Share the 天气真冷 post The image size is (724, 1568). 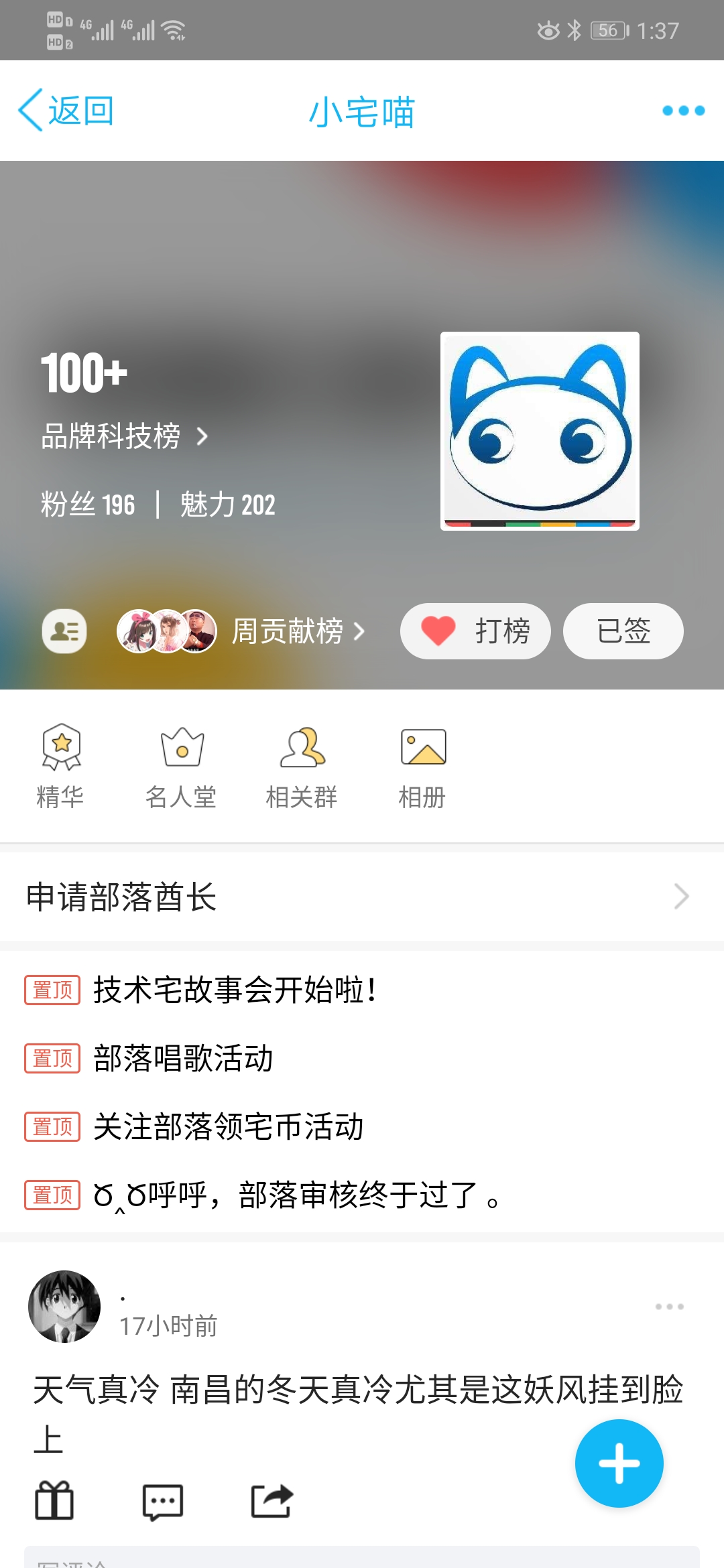tap(271, 1501)
